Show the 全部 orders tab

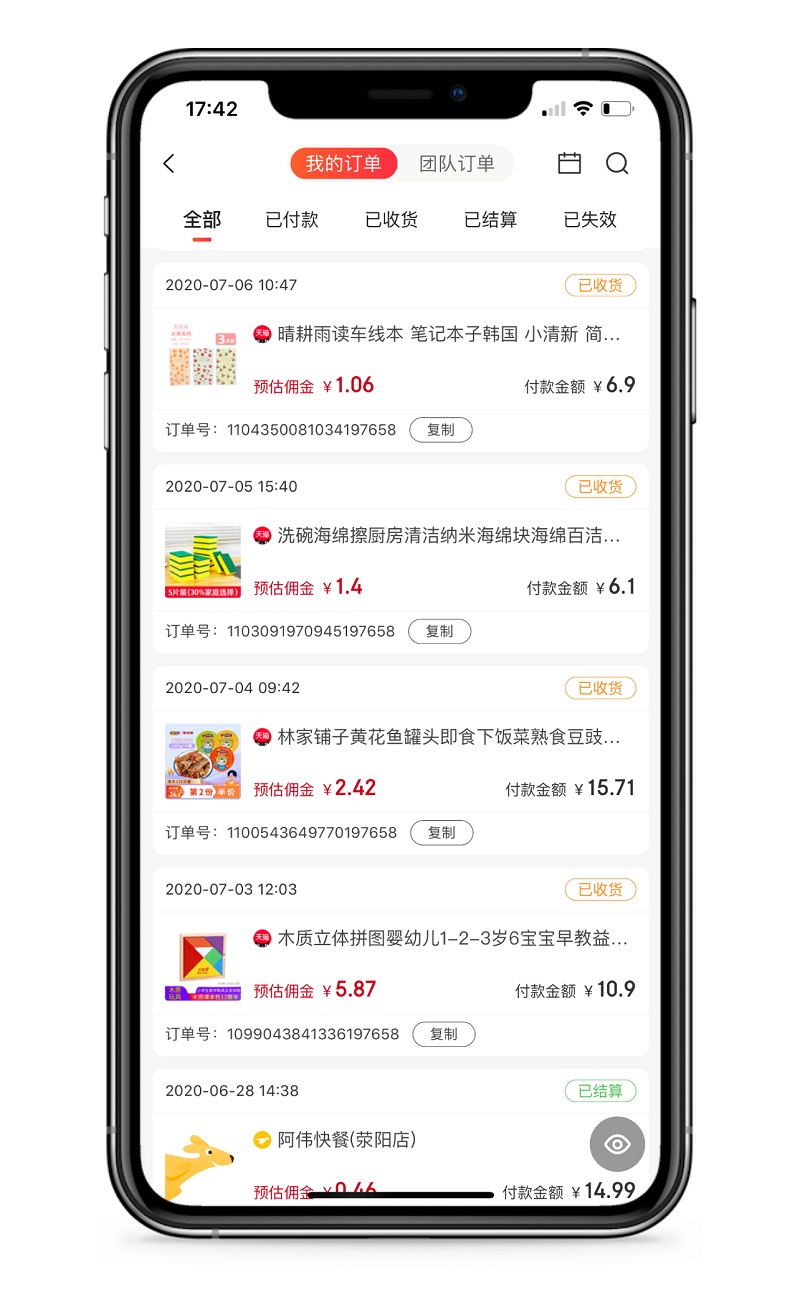pos(202,220)
